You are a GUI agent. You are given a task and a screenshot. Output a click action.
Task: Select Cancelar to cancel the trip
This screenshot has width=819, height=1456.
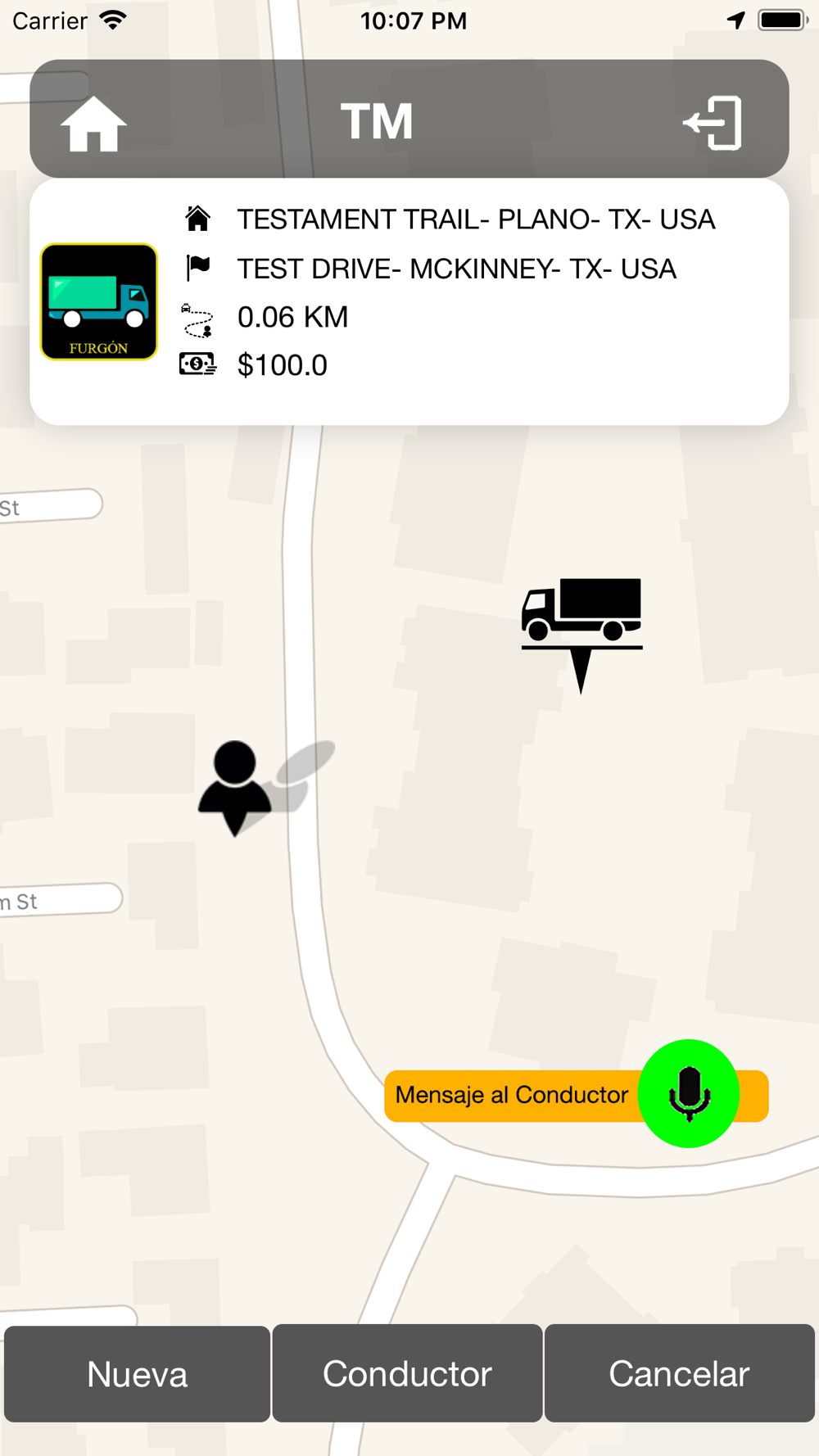tap(679, 1373)
